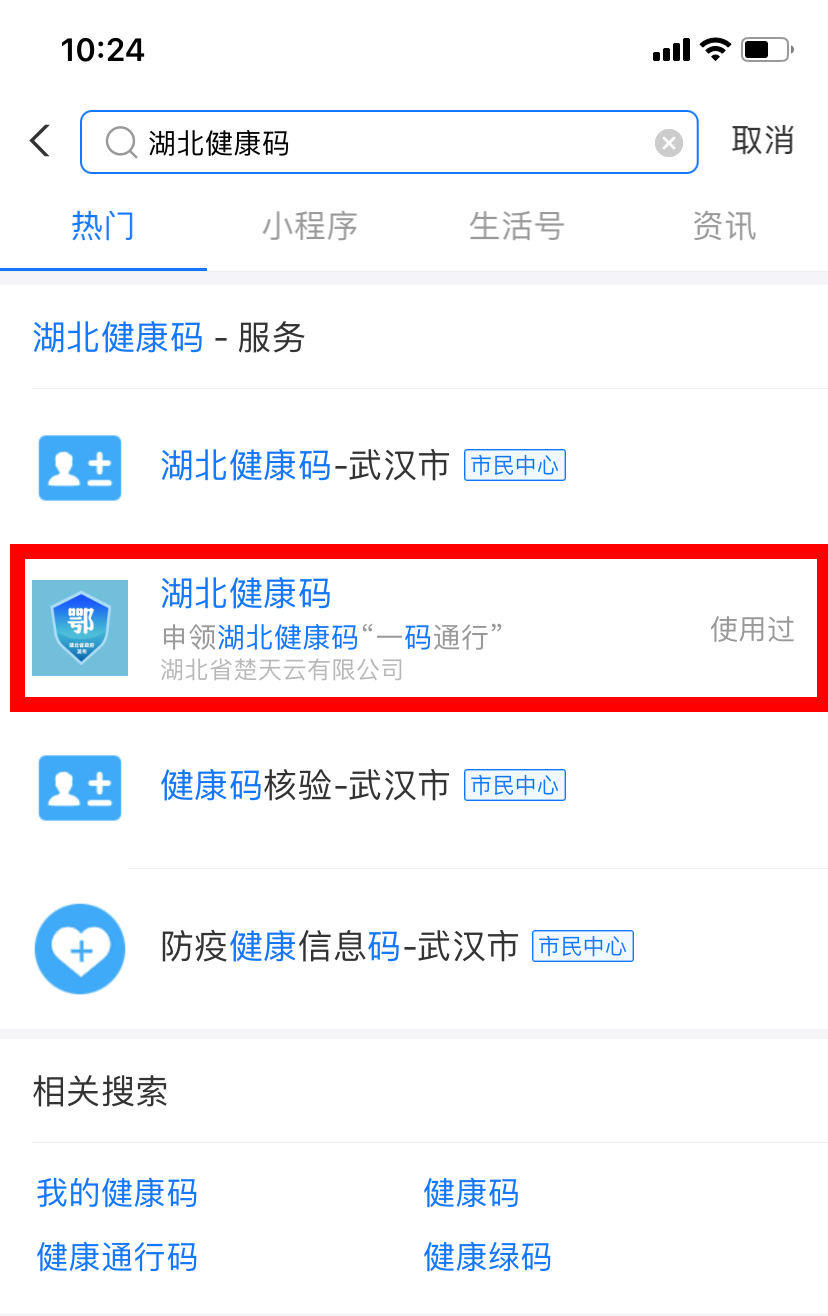
Task: Tap 取消 to cancel search
Action: [x=762, y=141]
